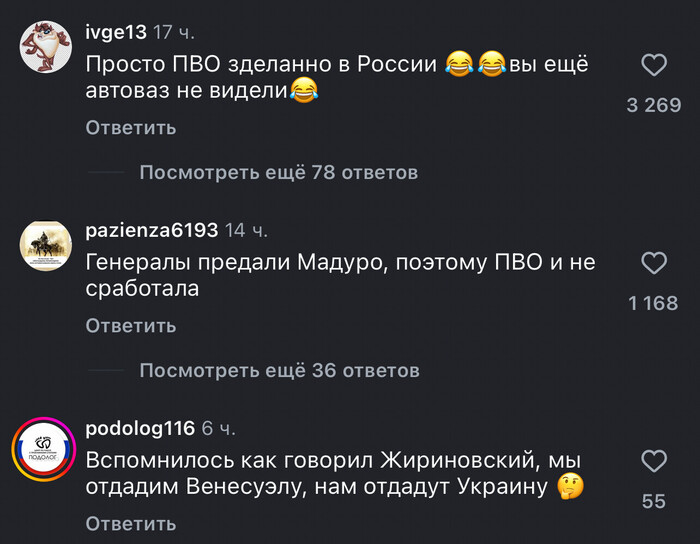700x544 pixels.
Task: Open username pazienza6193's profile
Action: pos(151,230)
